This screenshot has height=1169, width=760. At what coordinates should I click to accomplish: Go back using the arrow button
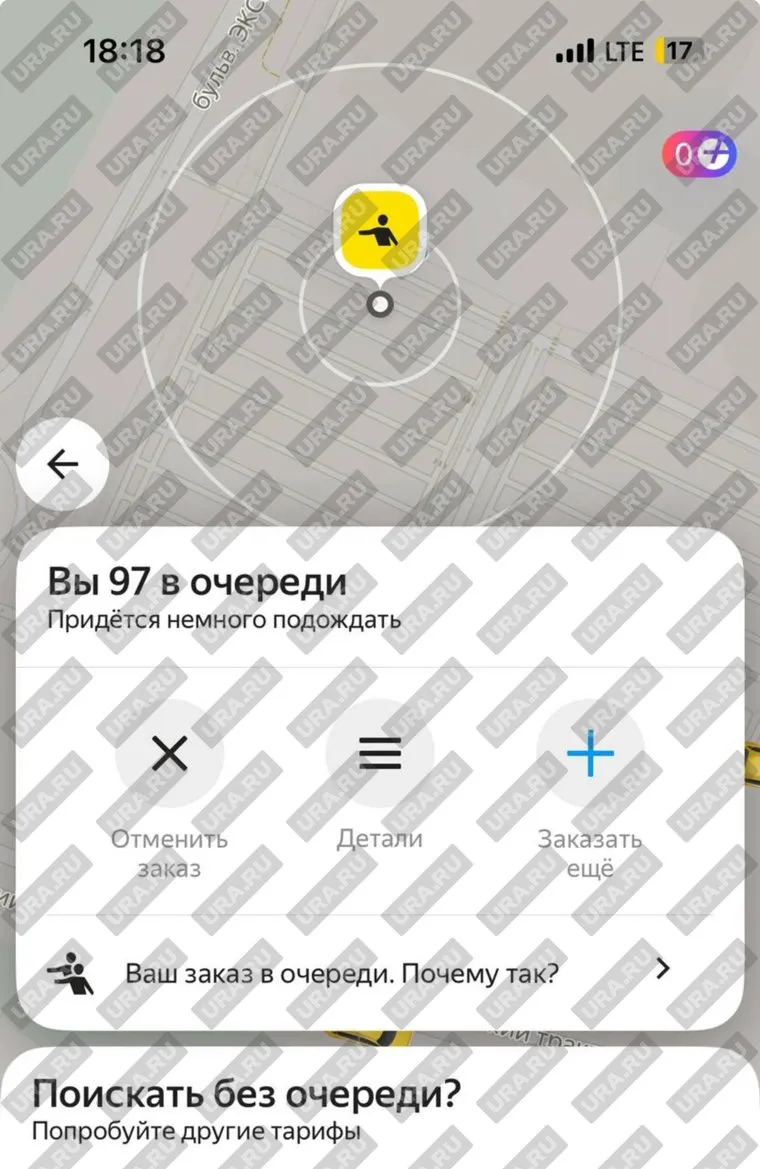point(62,465)
